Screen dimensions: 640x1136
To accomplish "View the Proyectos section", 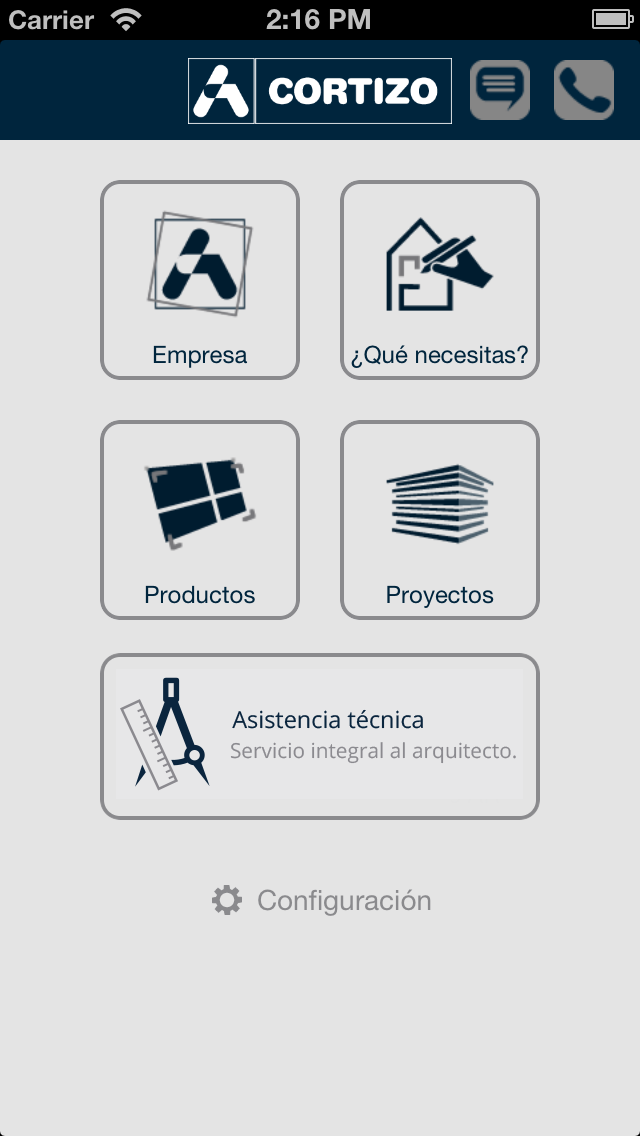I will [440, 520].
